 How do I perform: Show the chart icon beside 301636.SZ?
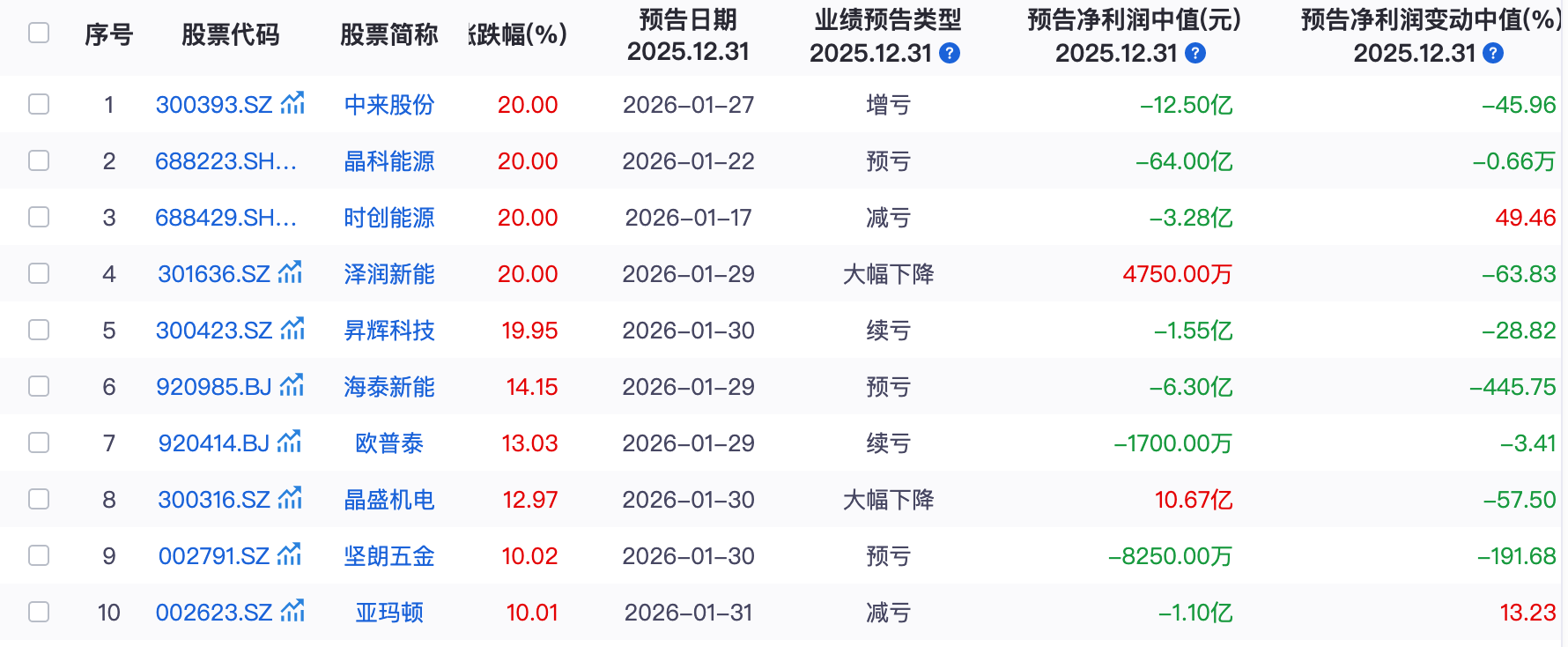point(290,273)
